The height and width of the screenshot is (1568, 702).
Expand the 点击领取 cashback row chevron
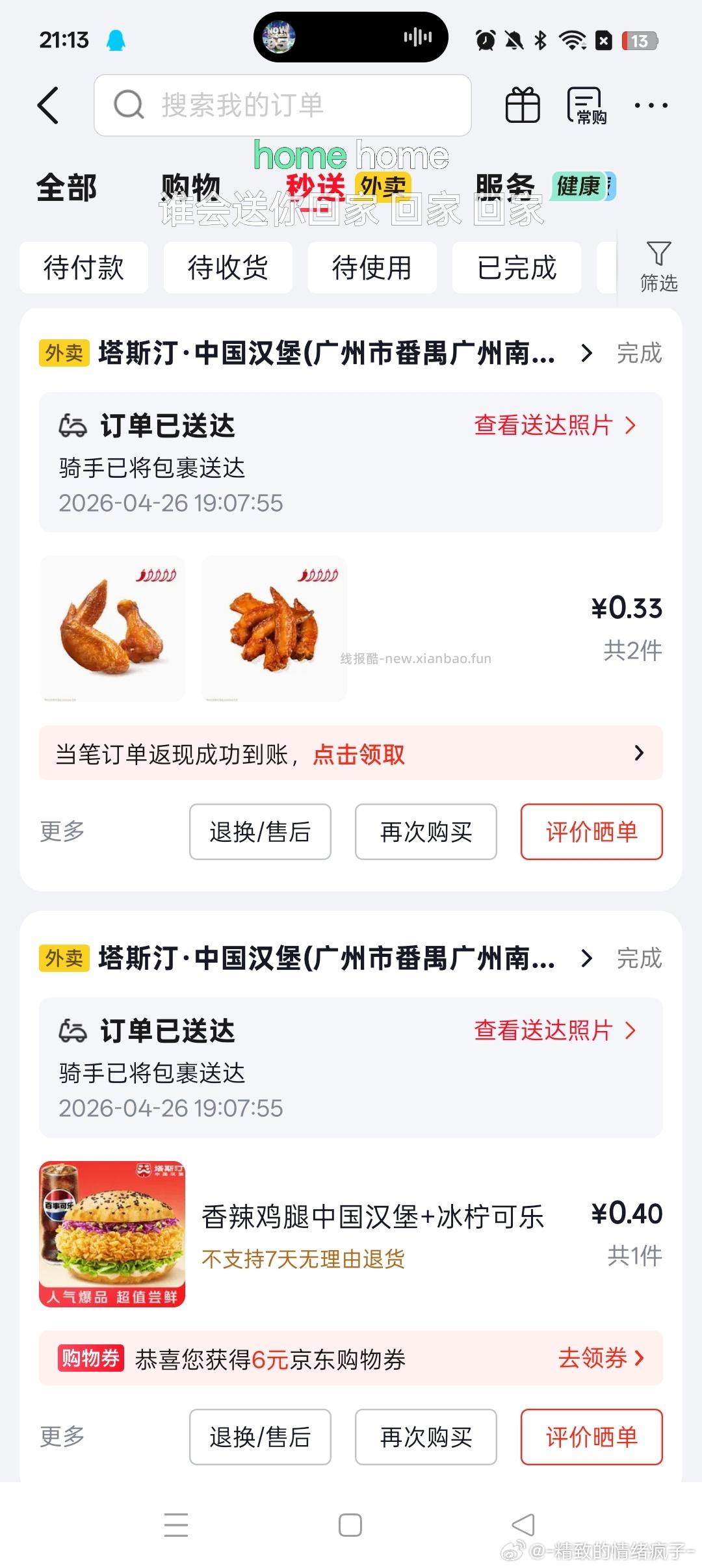click(638, 753)
